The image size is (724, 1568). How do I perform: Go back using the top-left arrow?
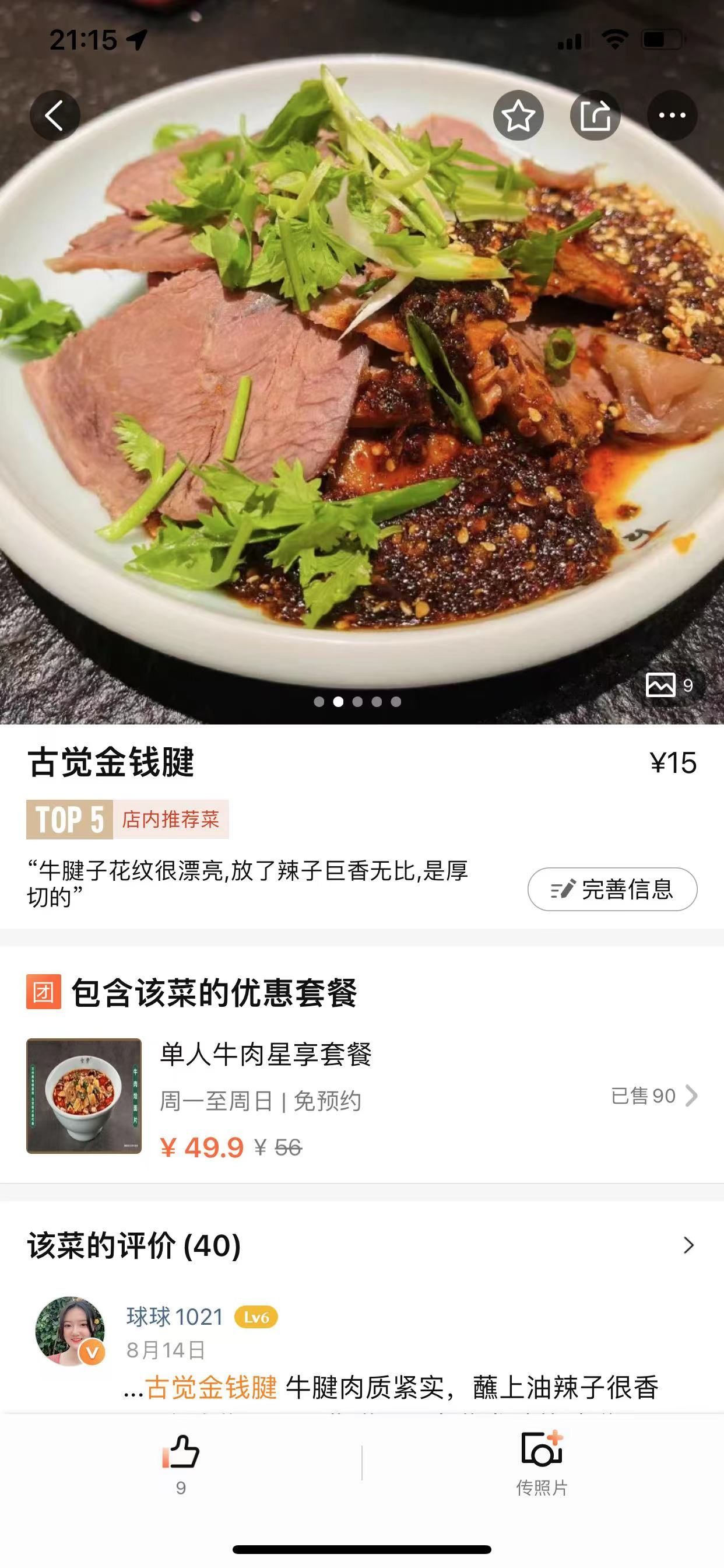point(55,116)
